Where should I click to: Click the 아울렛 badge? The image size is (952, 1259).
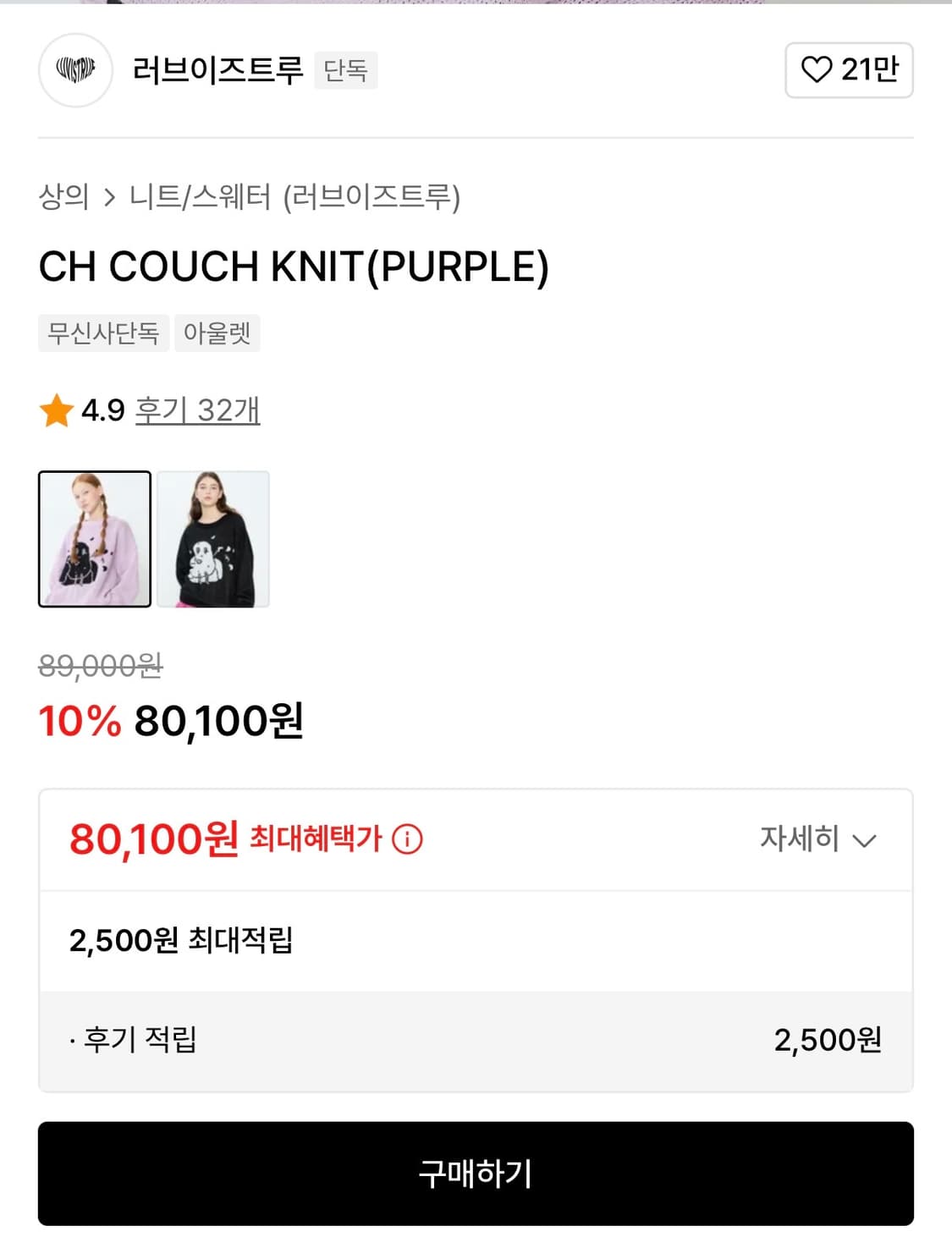tap(217, 333)
